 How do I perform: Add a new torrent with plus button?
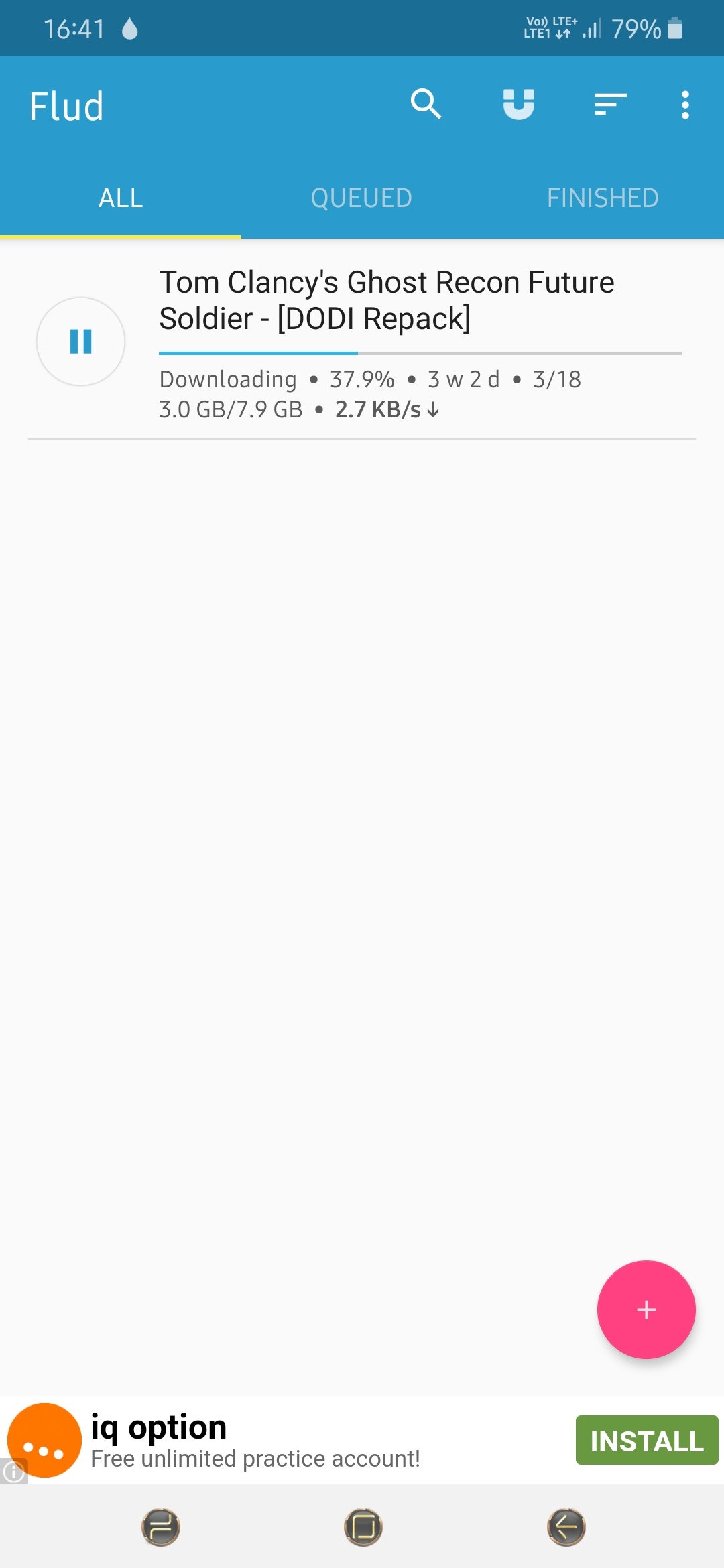coord(646,1309)
